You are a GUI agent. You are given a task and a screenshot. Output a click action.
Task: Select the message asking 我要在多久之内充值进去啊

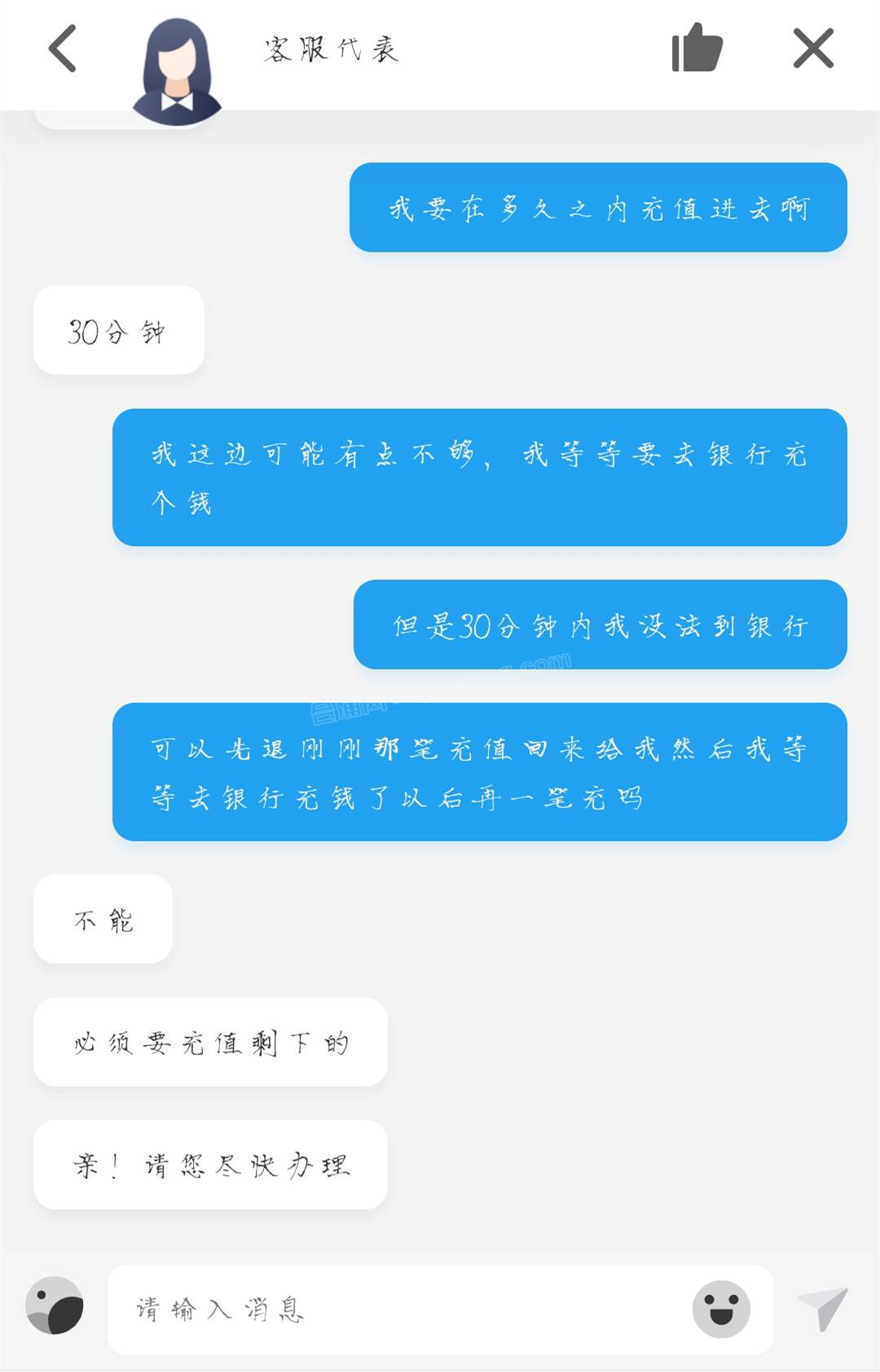point(598,208)
